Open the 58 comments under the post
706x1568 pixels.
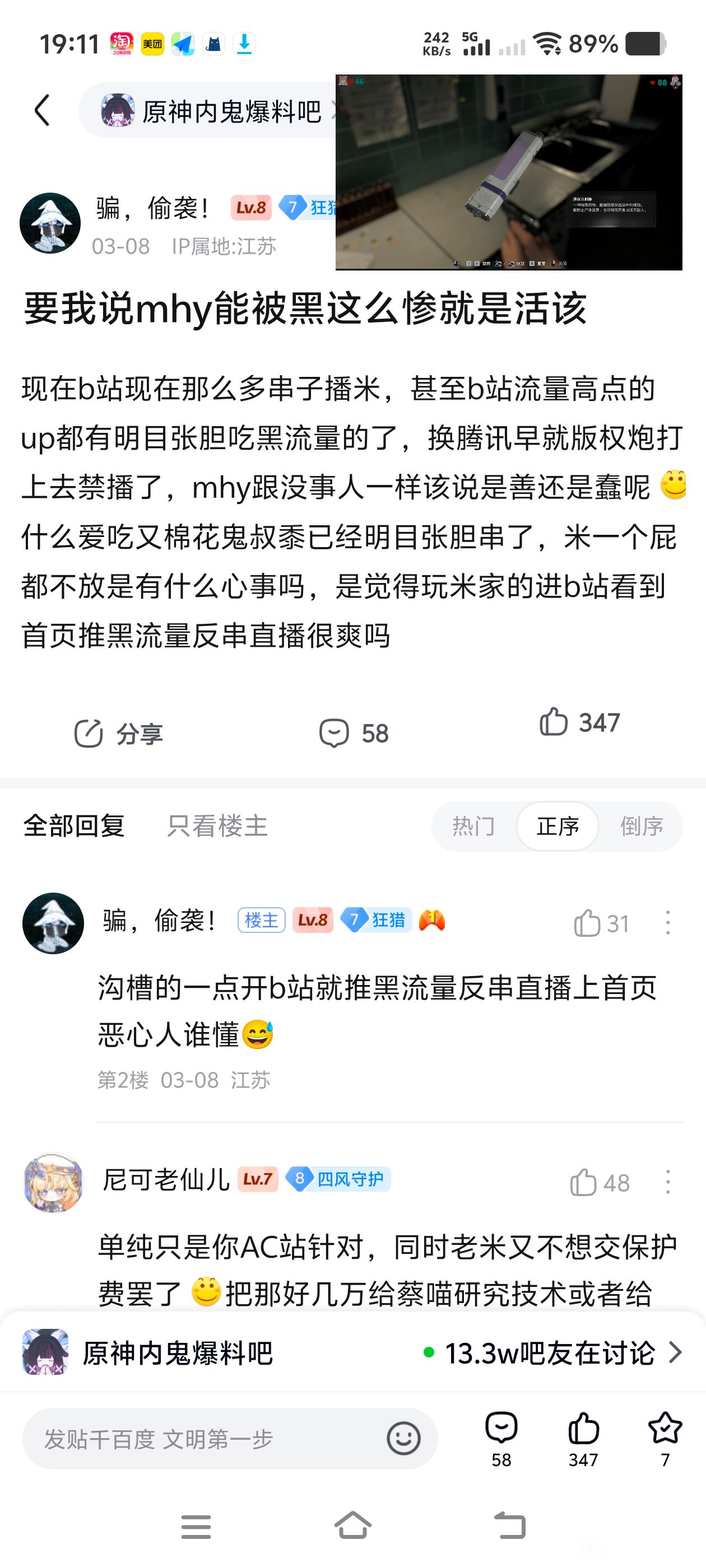pos(354,734)
